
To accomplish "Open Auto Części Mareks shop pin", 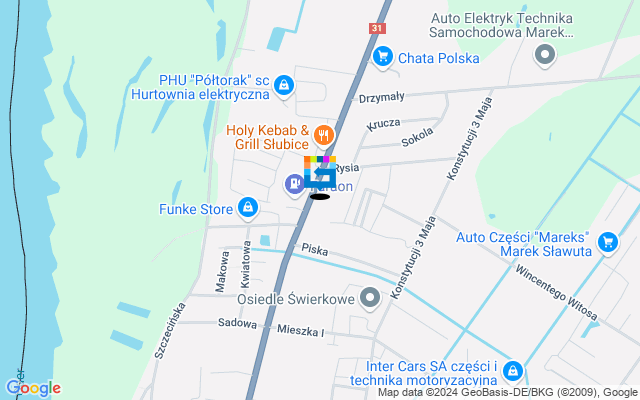I will (606, 242).
